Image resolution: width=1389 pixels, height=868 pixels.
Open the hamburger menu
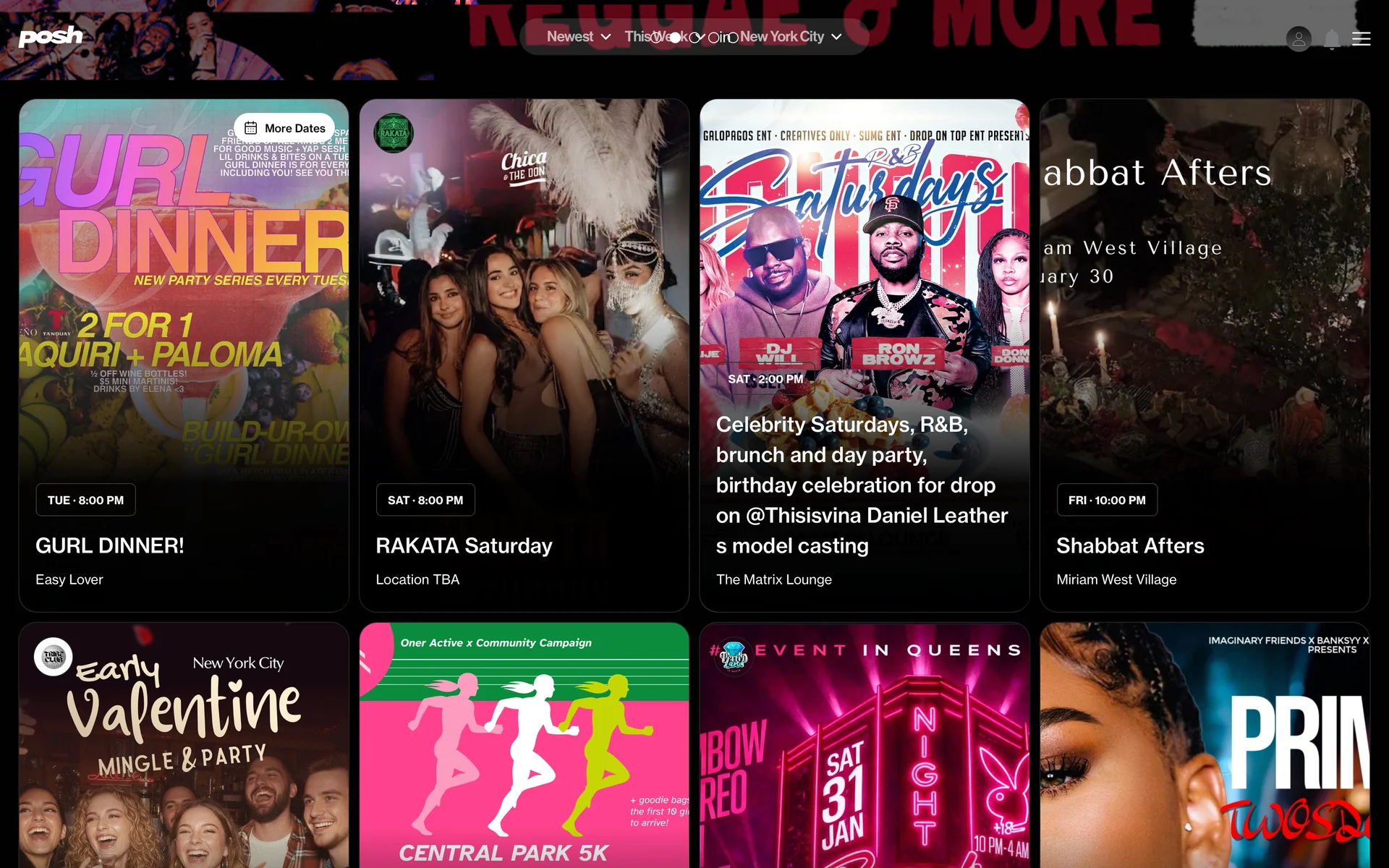[1361, 38]
